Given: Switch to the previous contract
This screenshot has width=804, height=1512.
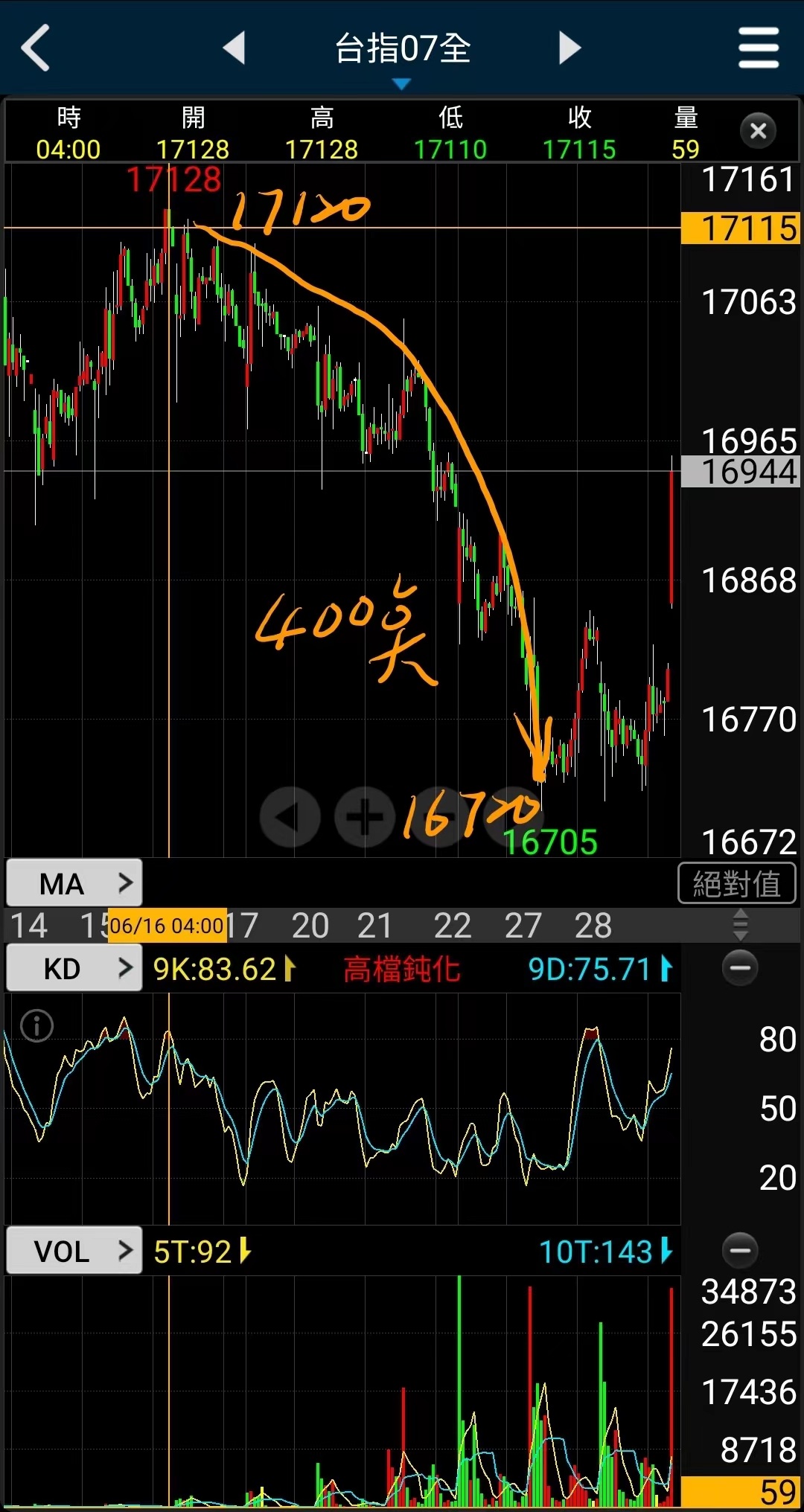Looking at the screenshot, I should (x=234, y=48).
